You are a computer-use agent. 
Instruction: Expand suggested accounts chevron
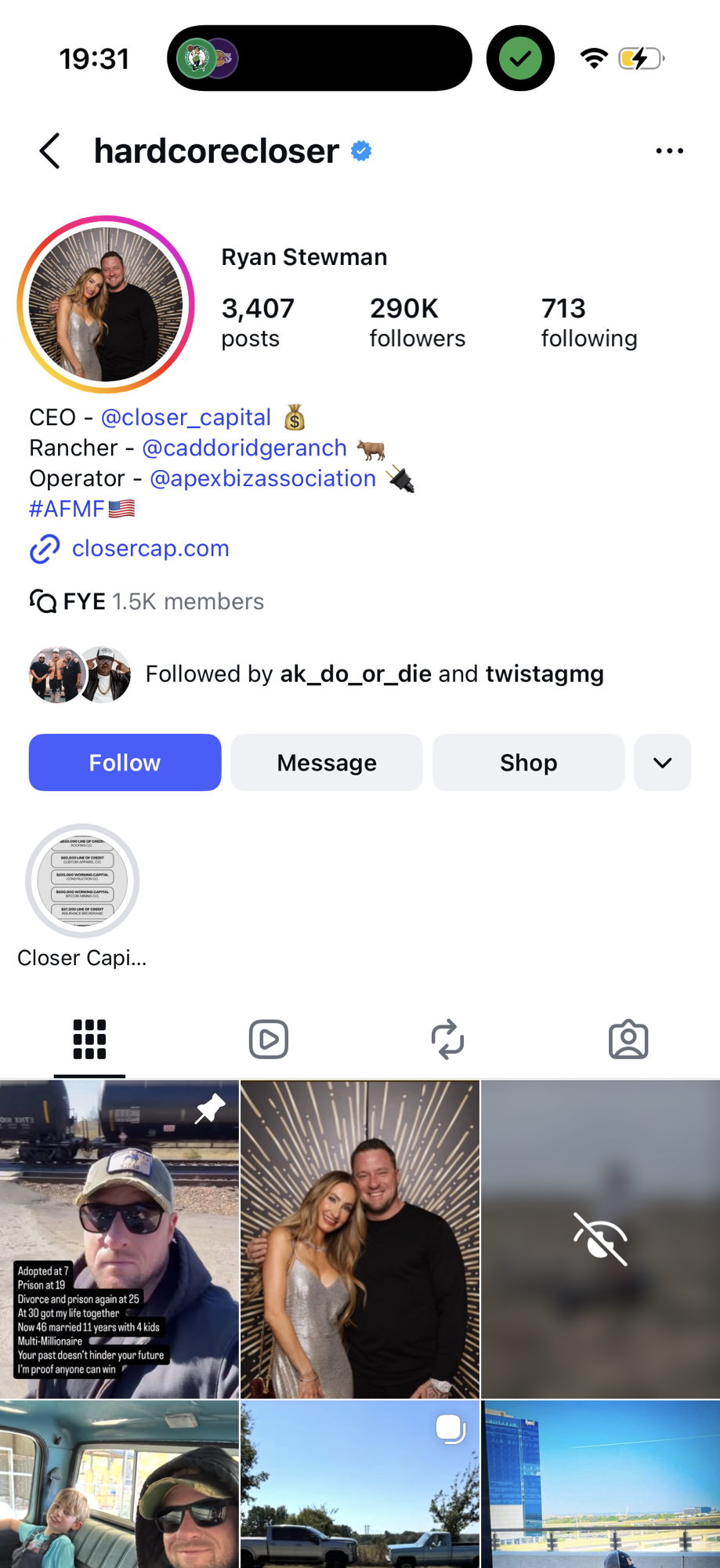coord(662,762)
